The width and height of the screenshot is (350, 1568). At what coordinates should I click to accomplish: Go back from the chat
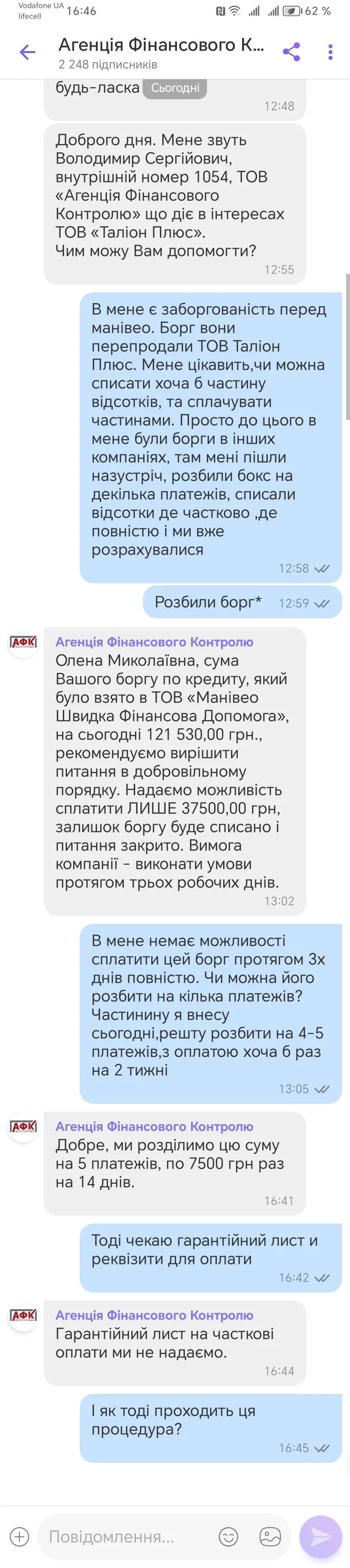[27, 52]
